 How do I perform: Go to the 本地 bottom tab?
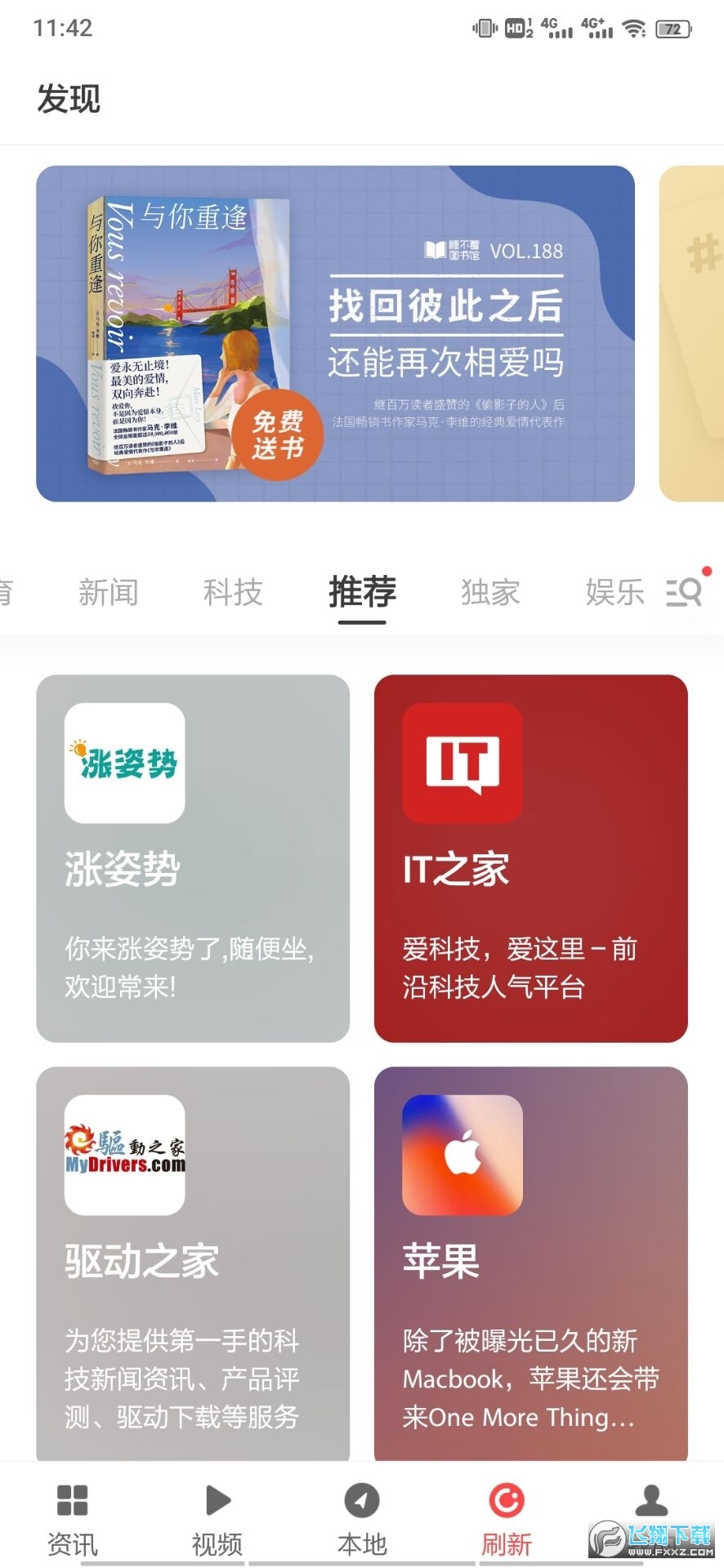[x=361, y=1519]
